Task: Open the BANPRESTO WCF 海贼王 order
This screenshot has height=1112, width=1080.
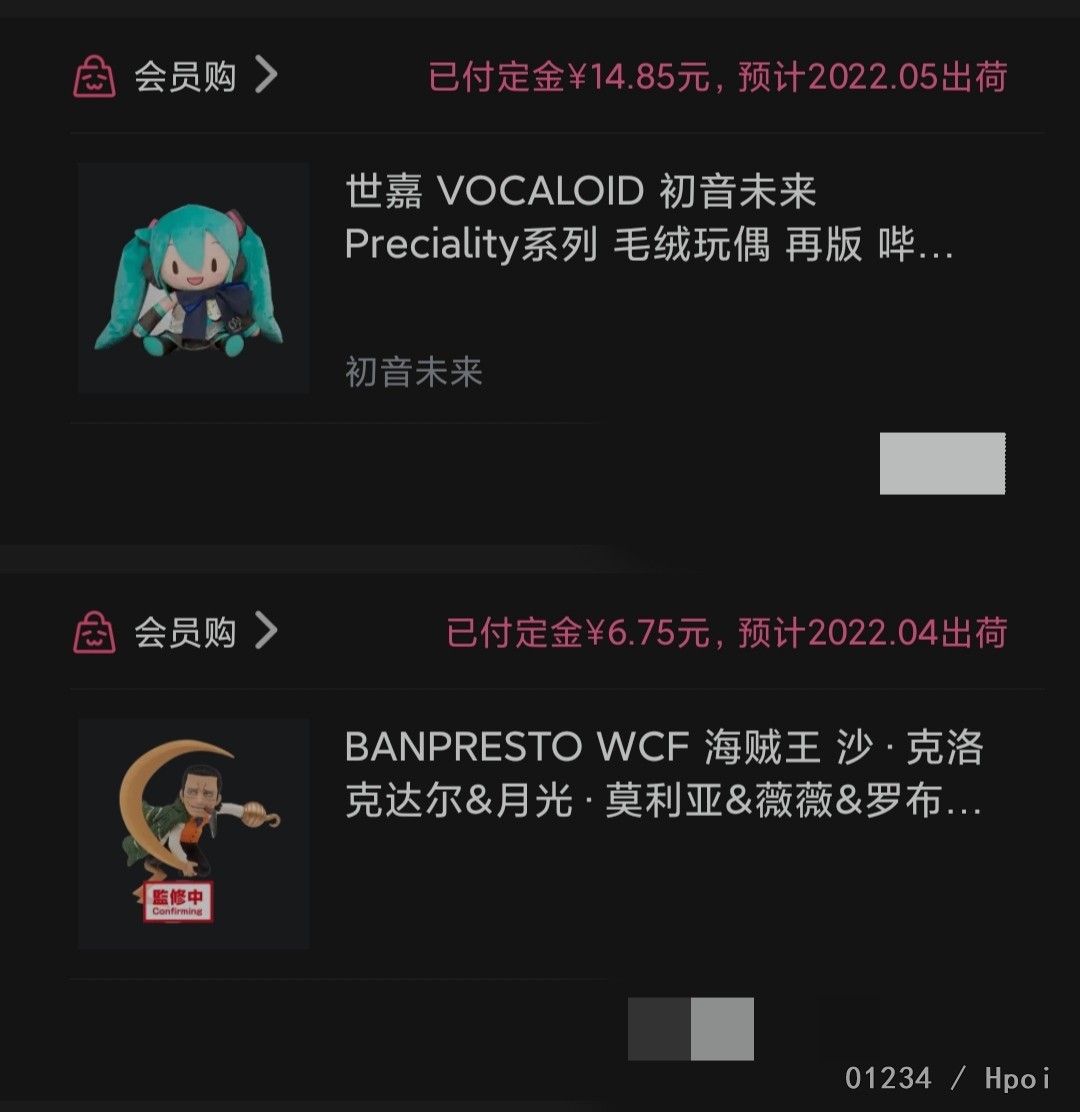Action: pos(662,773)
